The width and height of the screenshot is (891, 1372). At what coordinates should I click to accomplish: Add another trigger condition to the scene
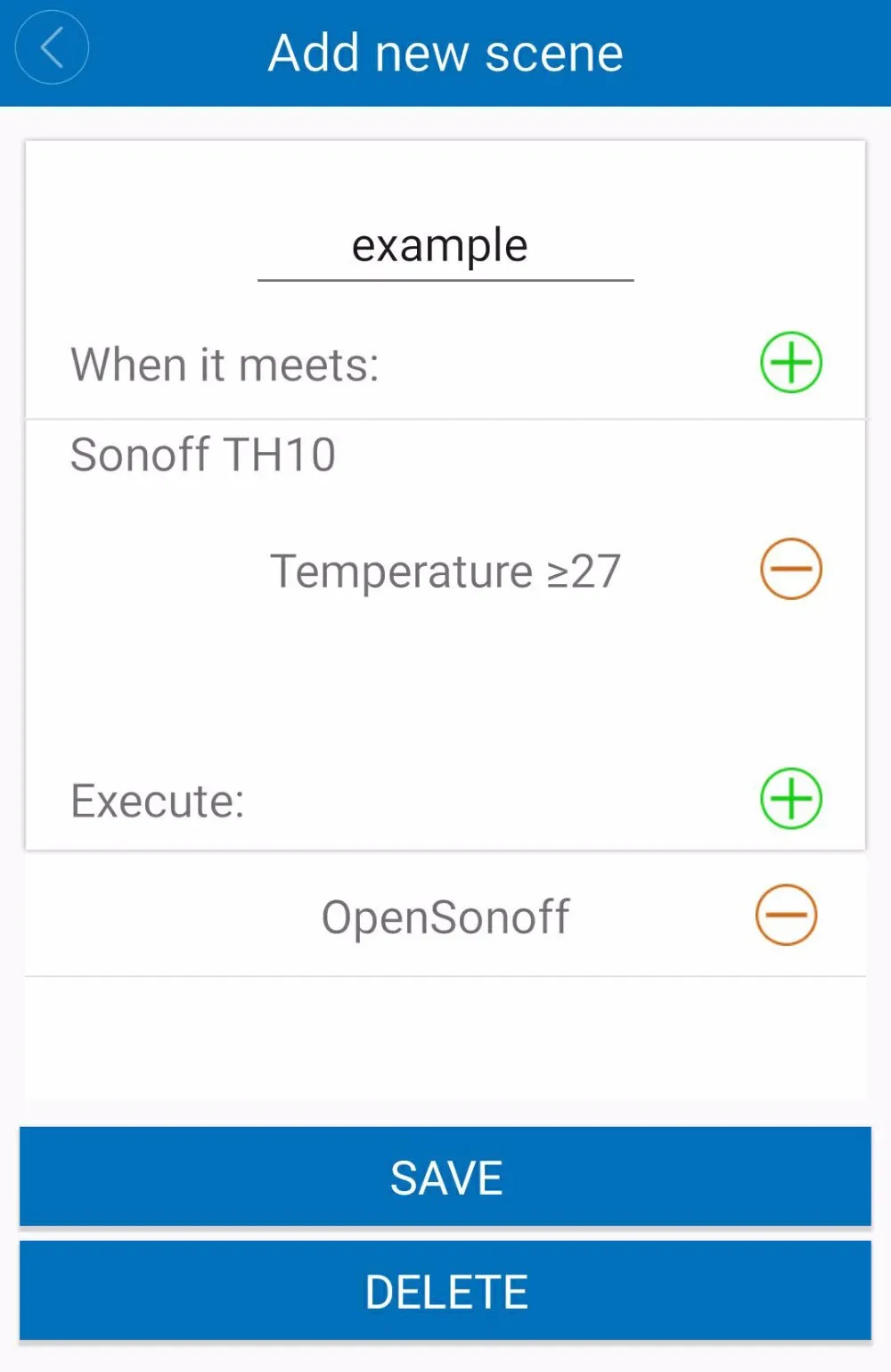coord(789,361)
